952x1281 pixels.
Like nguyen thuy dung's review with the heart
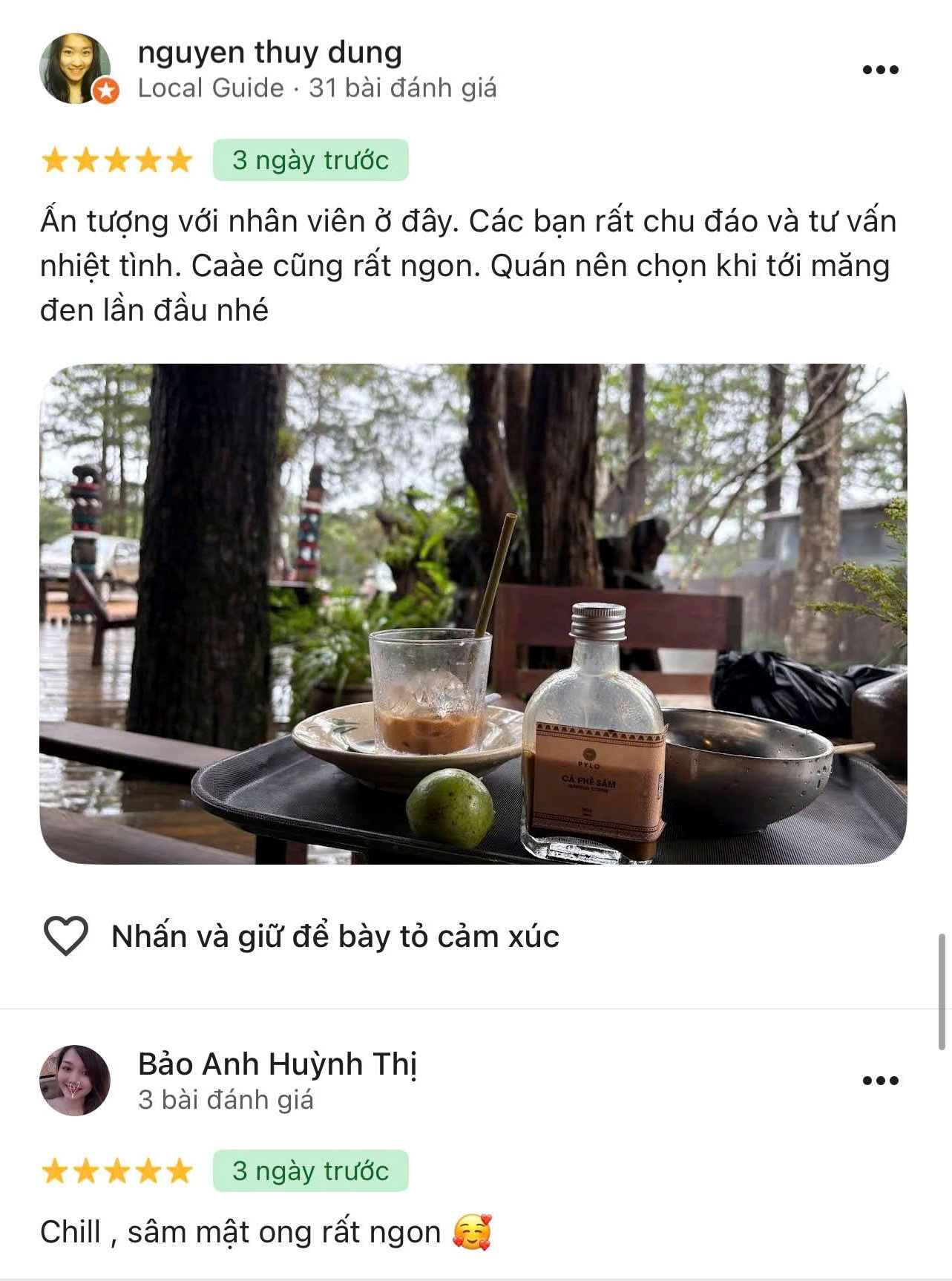click(66, 936)
